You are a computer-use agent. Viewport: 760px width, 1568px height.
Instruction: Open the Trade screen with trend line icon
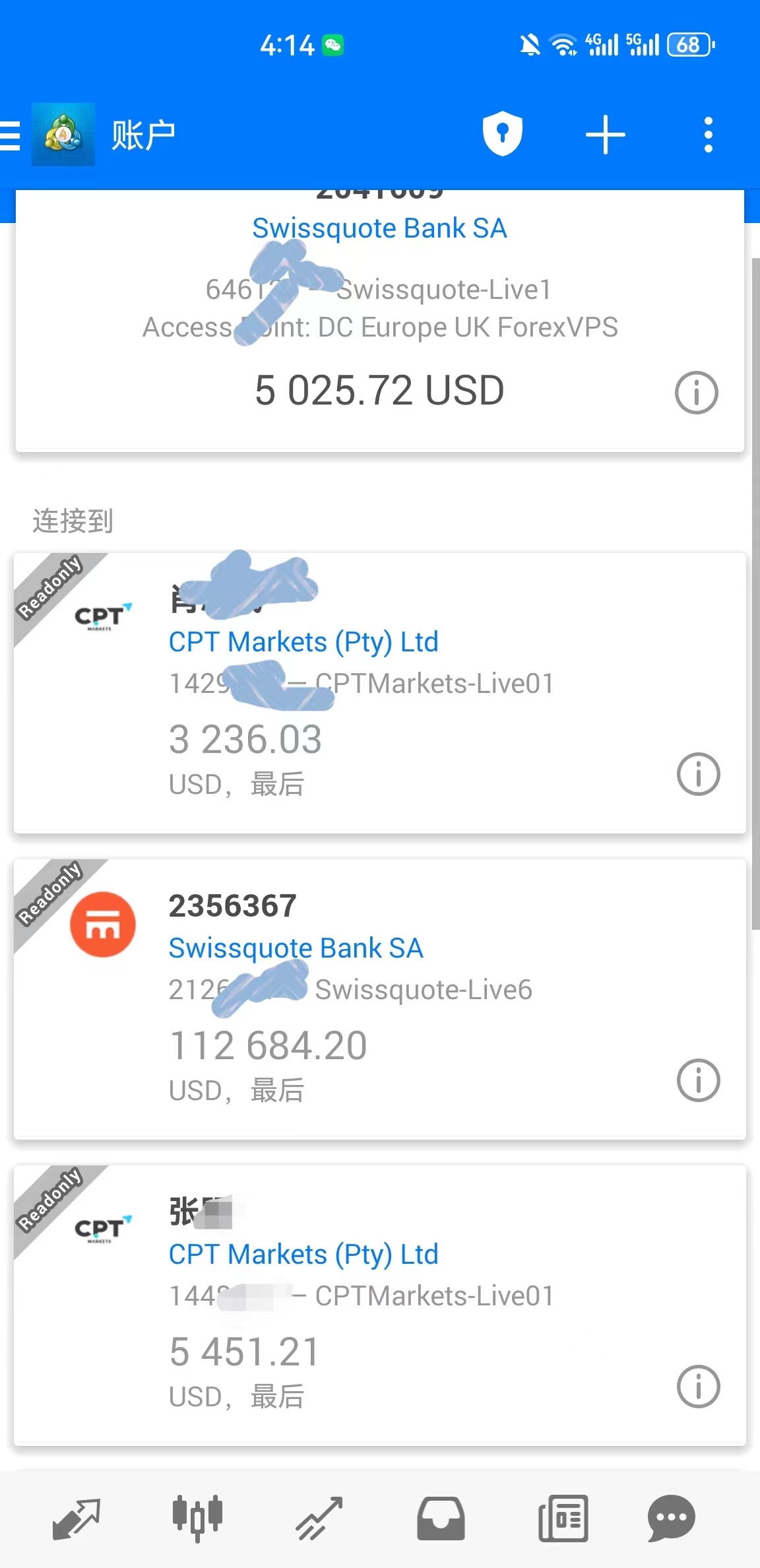317,1518
